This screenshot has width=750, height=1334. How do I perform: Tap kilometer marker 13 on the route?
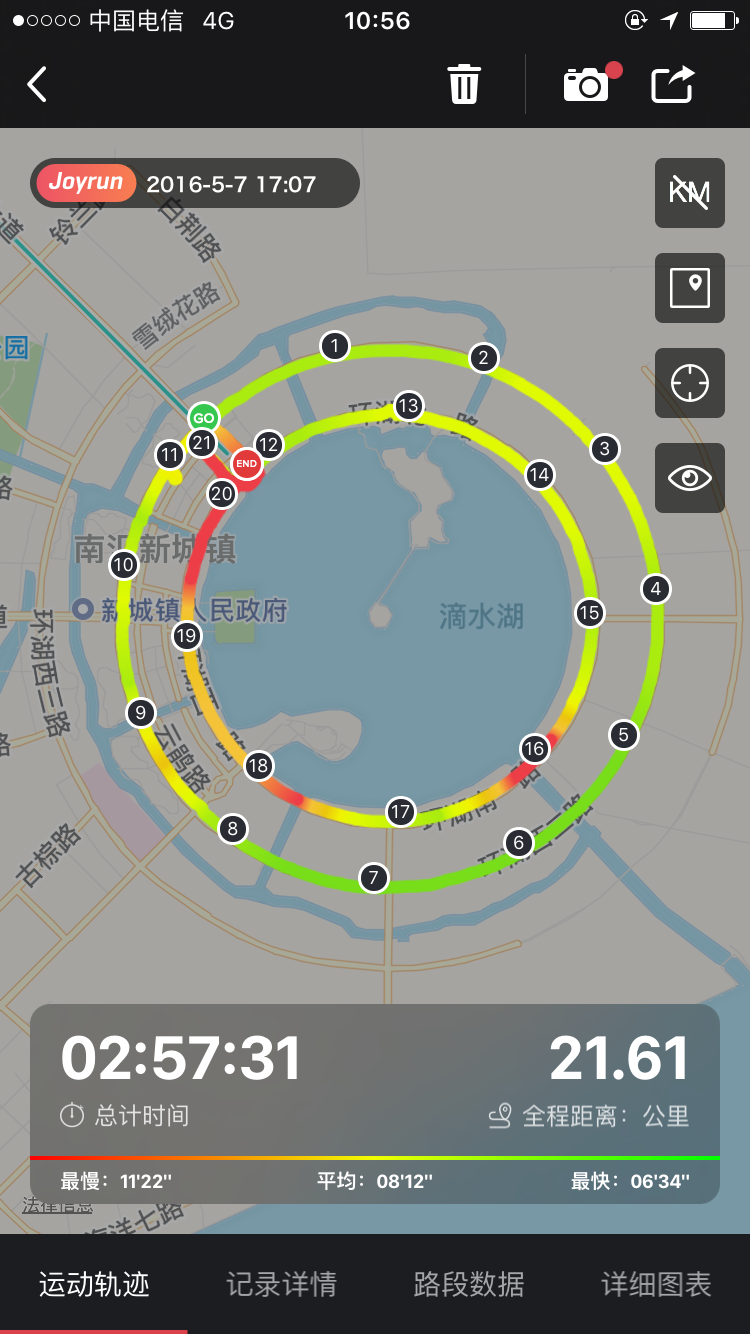pos(407,406)
